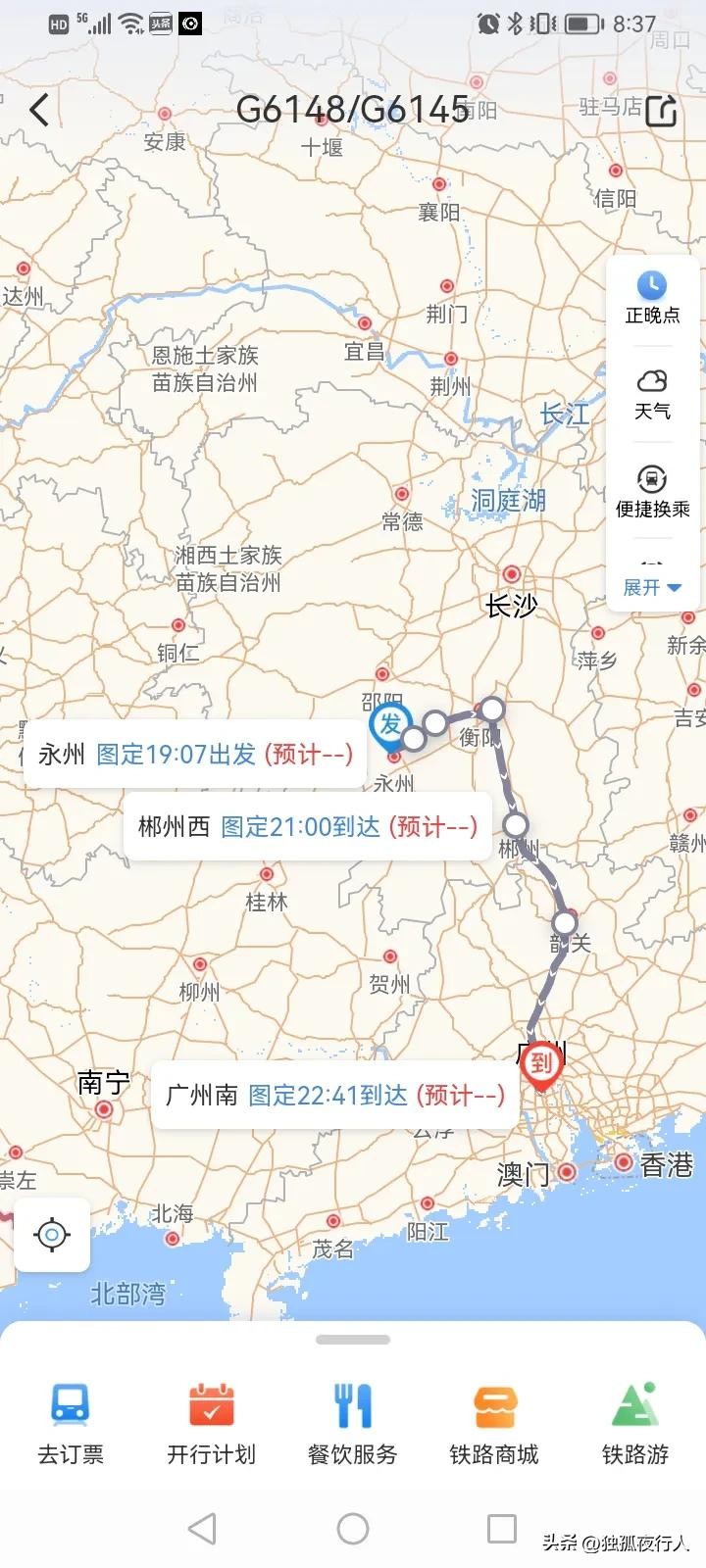The width and height of the screenshot is (706, 1568).
Task: Open the system recent apps view
Action: [x=502, y=1528]
